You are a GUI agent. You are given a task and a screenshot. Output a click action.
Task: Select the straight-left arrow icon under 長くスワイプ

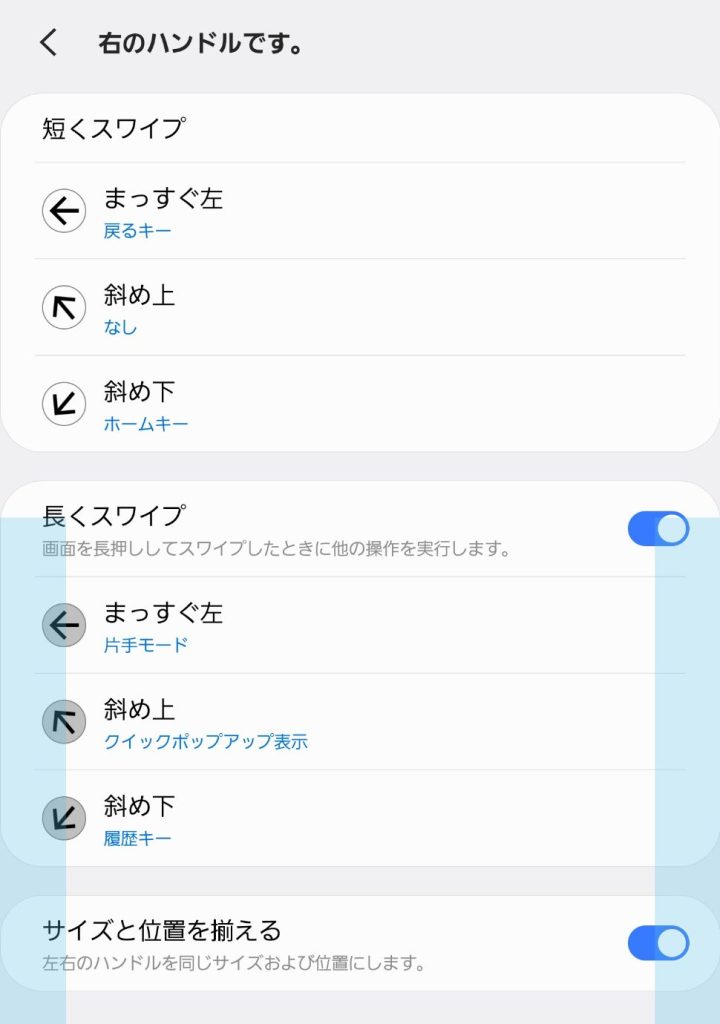tap(63, 626)
